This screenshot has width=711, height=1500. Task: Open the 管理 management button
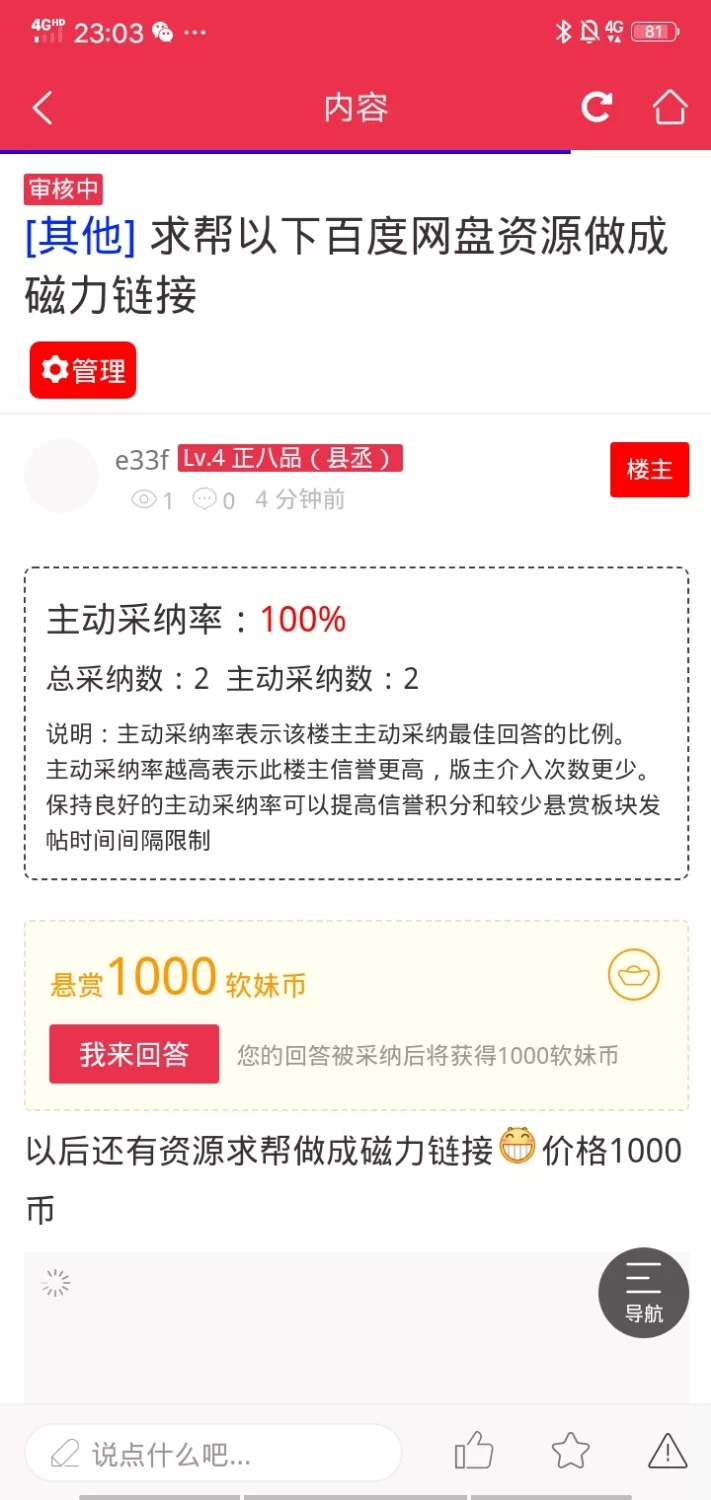[83, 371]
